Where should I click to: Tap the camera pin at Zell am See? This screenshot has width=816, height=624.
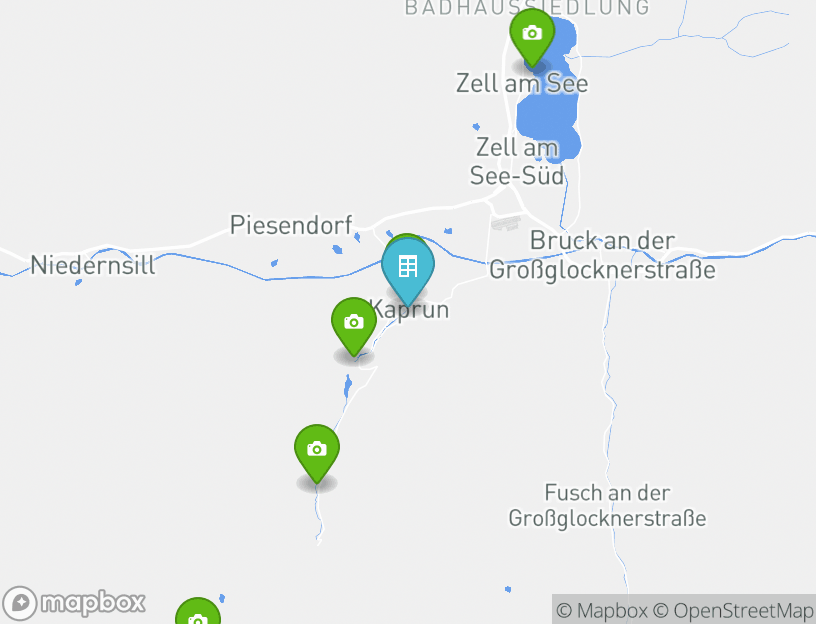coord(532,34)
